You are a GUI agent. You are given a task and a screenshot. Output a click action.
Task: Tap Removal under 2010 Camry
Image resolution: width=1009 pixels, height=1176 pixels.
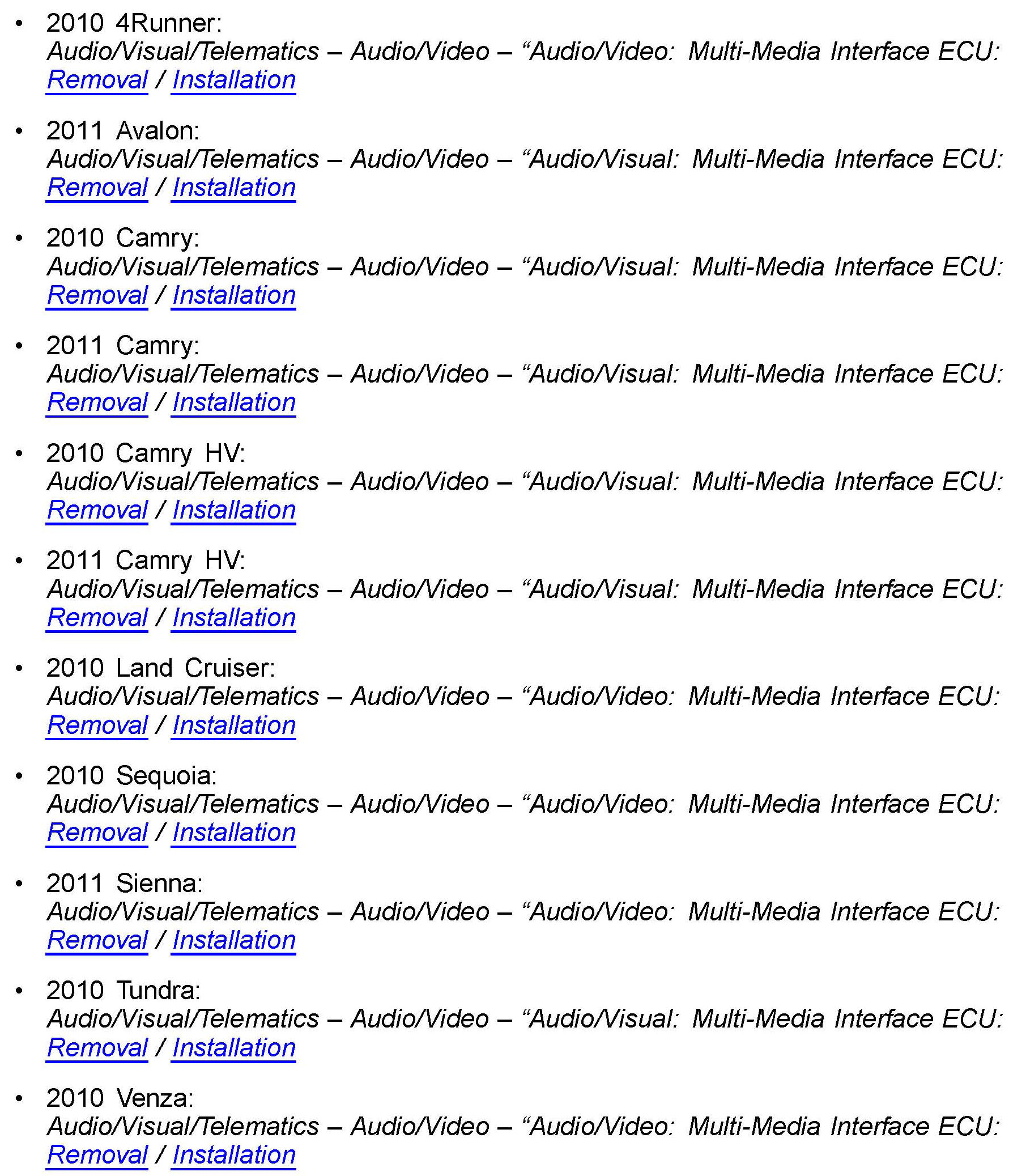pos(97,295)
